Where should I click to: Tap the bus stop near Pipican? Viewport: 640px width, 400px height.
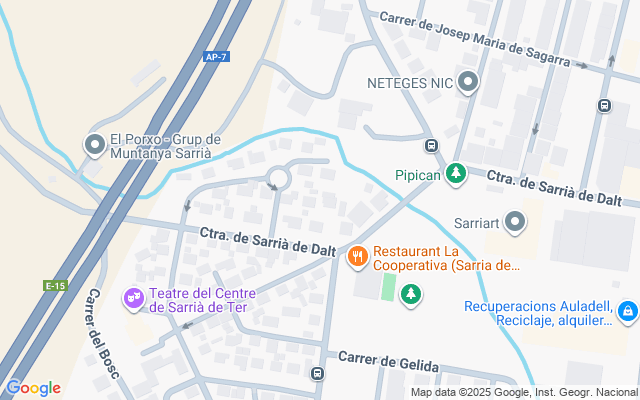(431, 145)
